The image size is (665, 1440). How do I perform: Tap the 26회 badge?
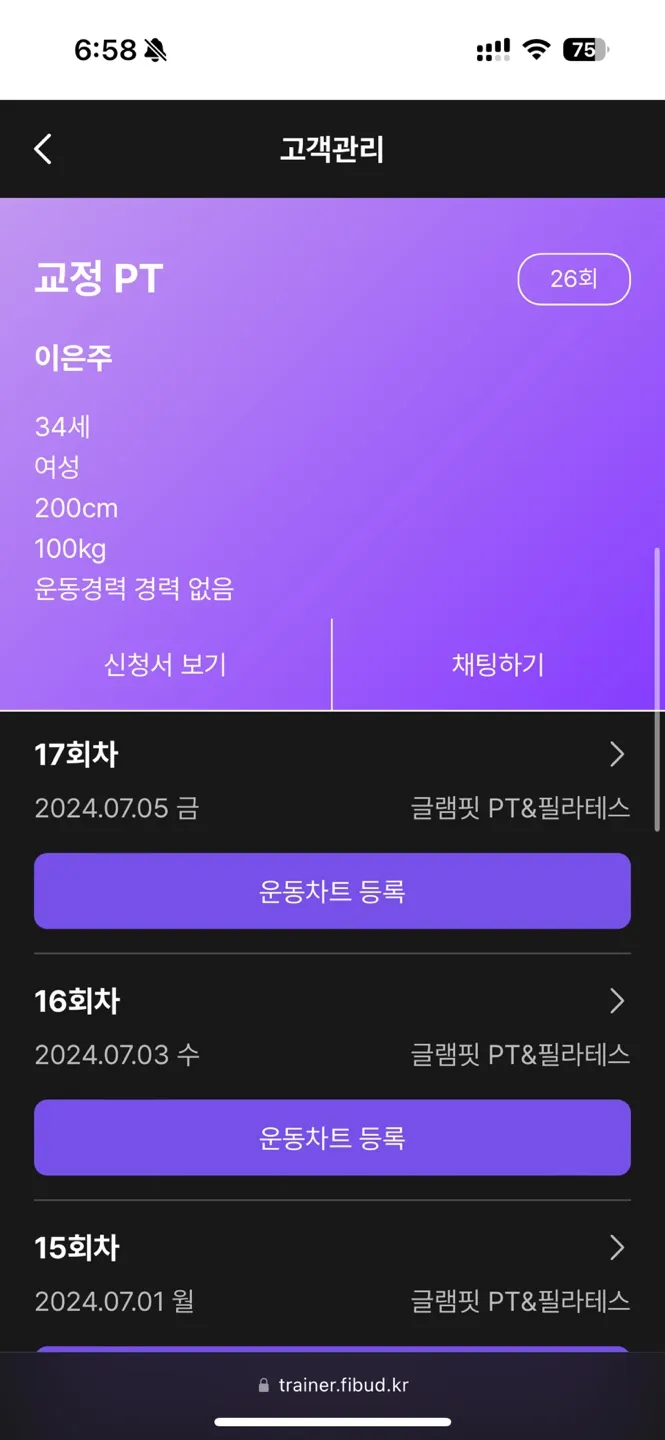coord(574,279)
